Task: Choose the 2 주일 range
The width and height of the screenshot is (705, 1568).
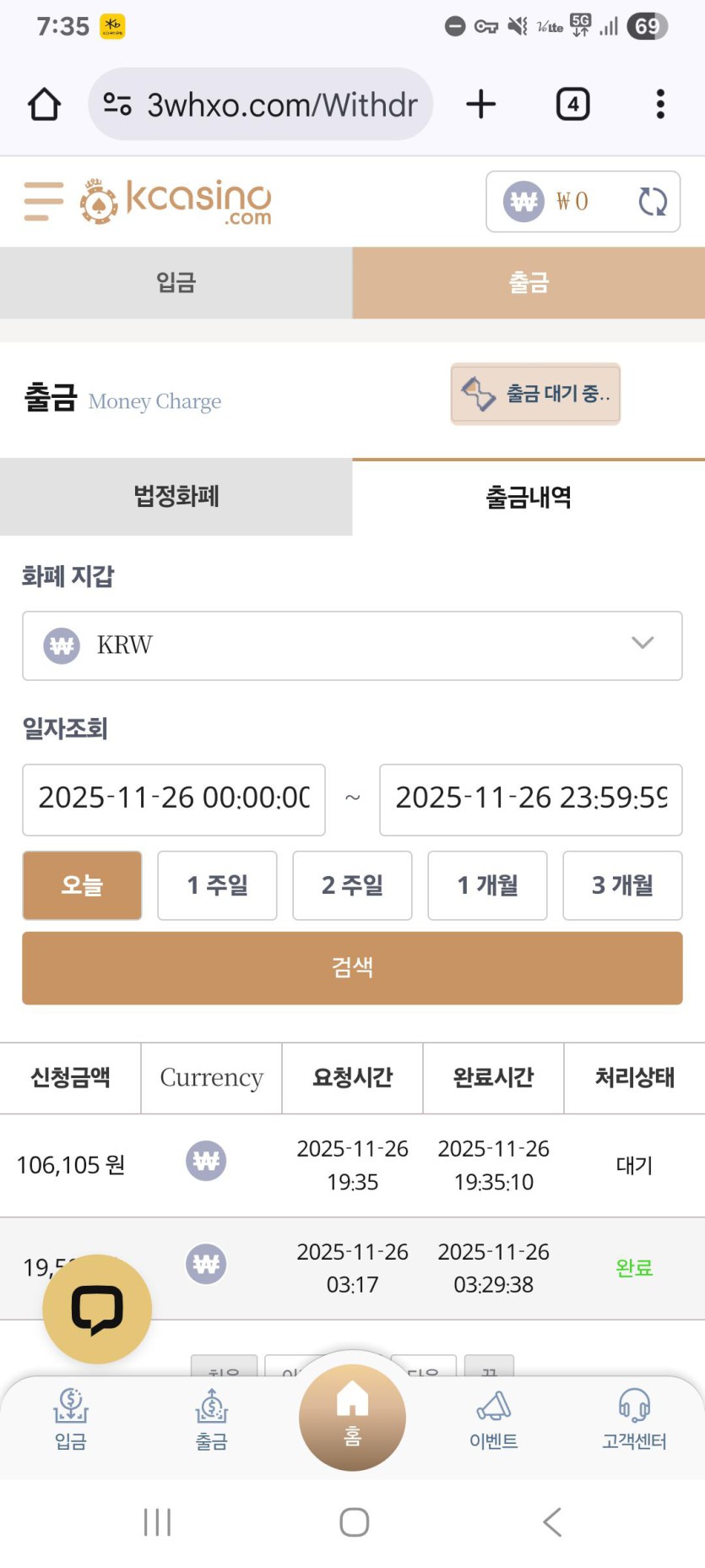Action: (x=352, y=885)
